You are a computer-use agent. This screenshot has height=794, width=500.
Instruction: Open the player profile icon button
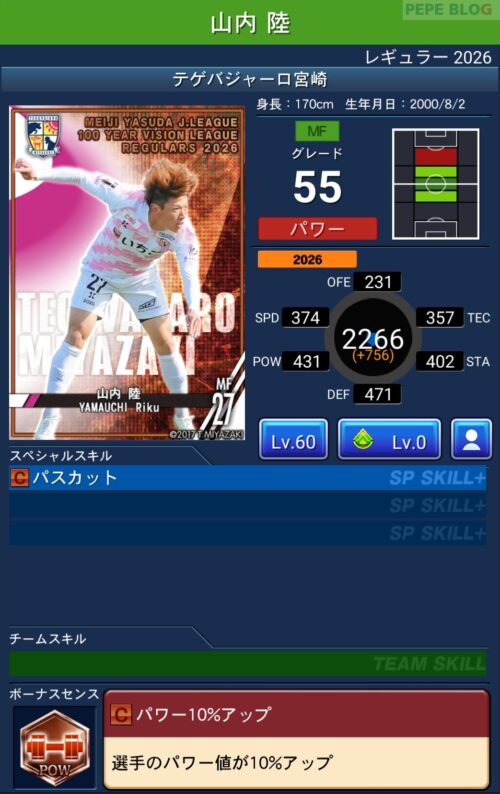471,440
